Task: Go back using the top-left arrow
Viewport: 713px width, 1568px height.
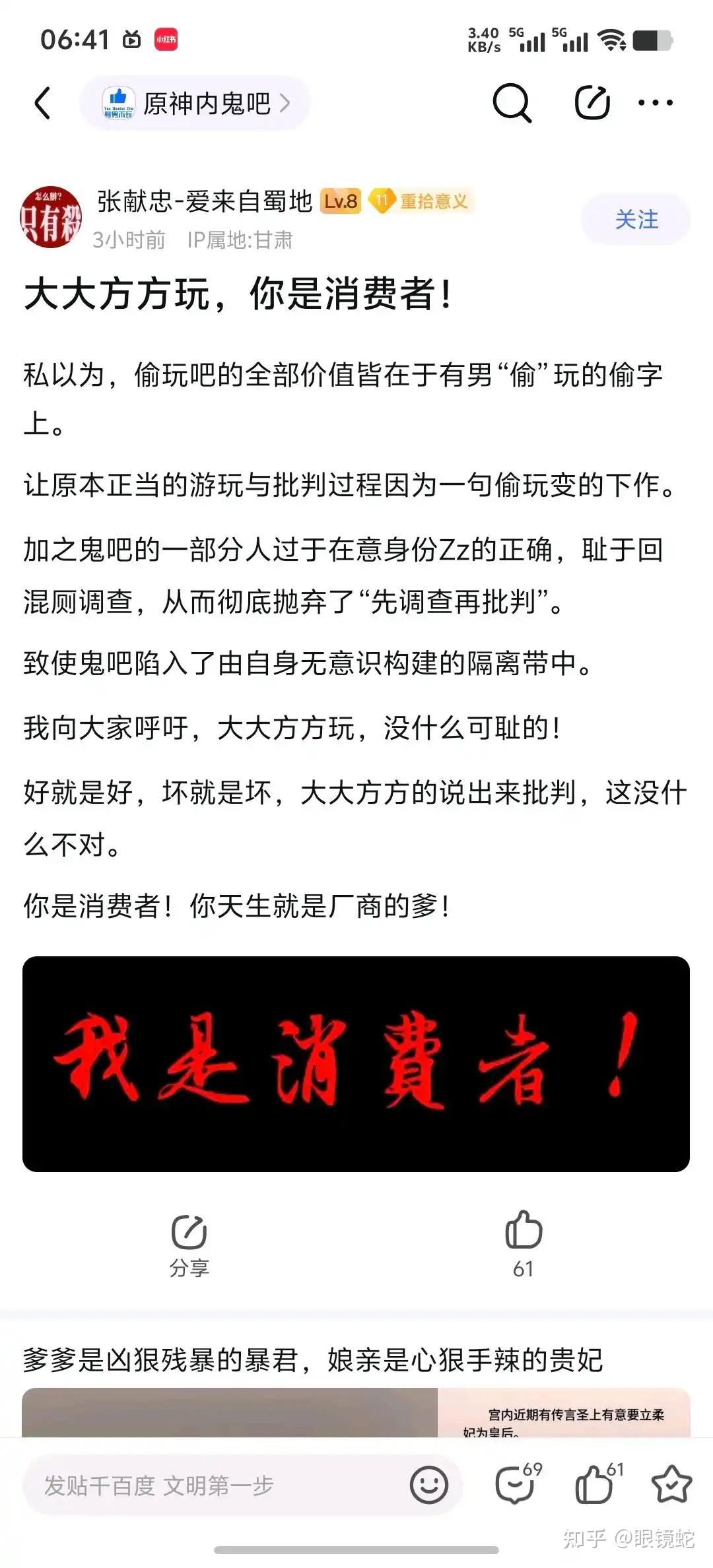Action: [x=42, y=103]
